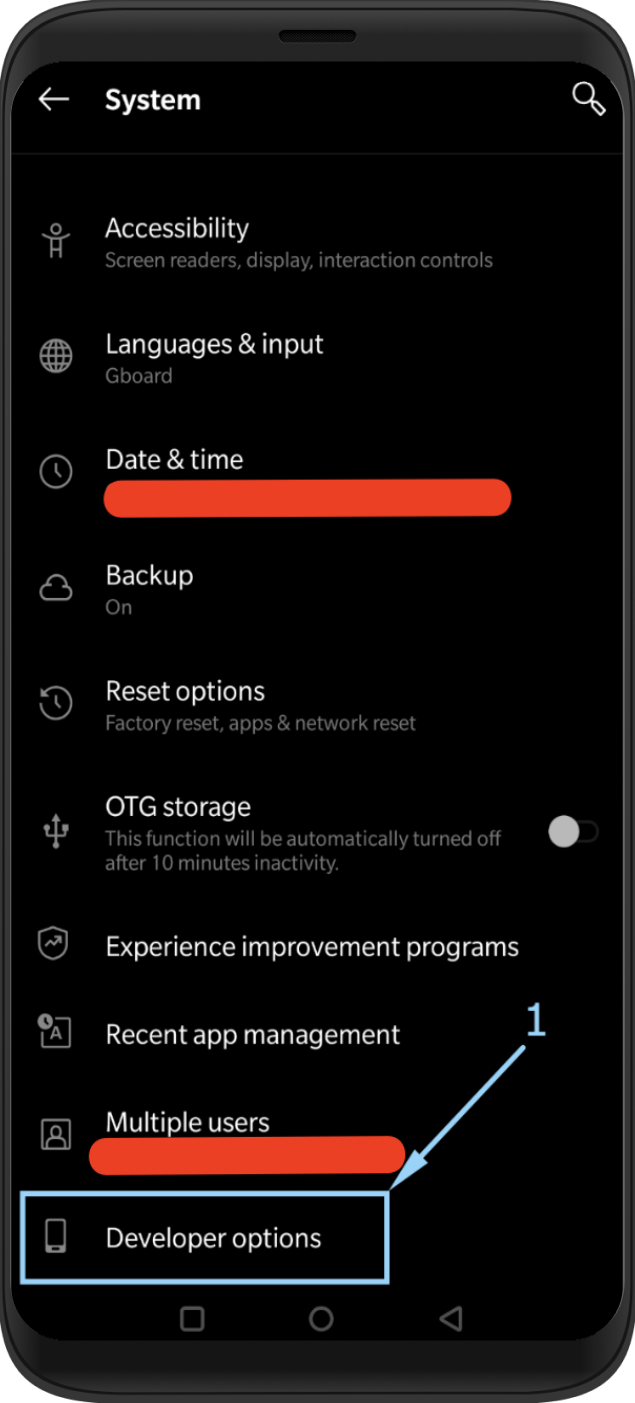Open the search magnifier icon
This screenshot has height=1403, width=635.
point(587,99)
